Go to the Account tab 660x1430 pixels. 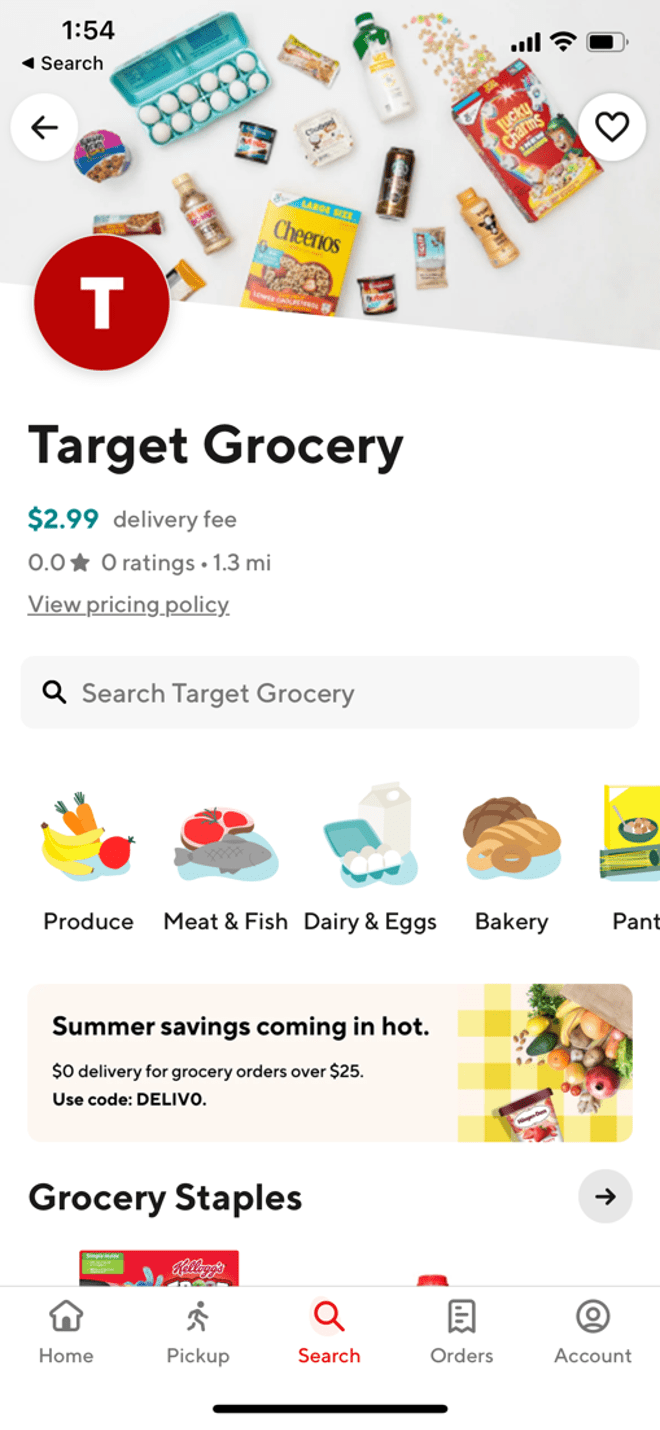pos(593,1333)
